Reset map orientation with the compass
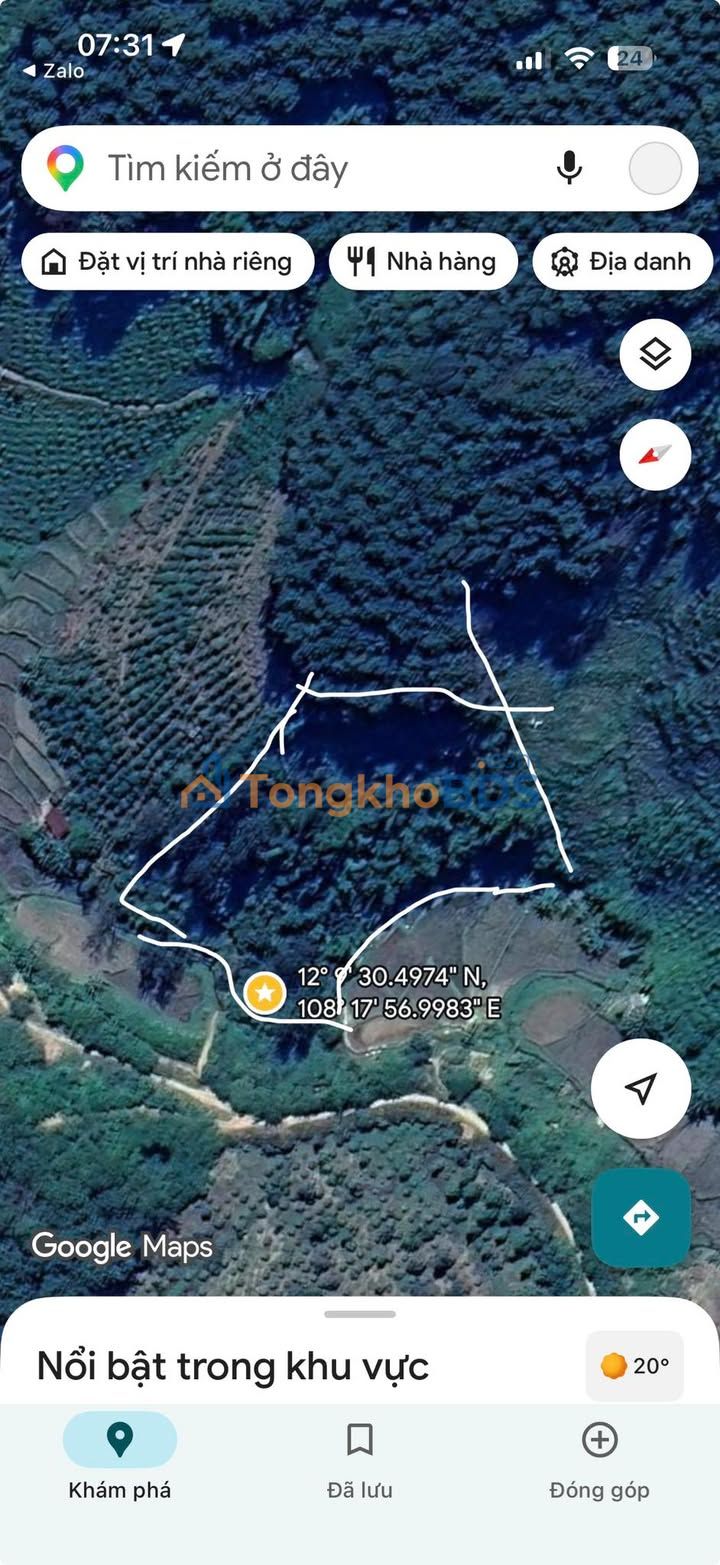 (655, 455)
